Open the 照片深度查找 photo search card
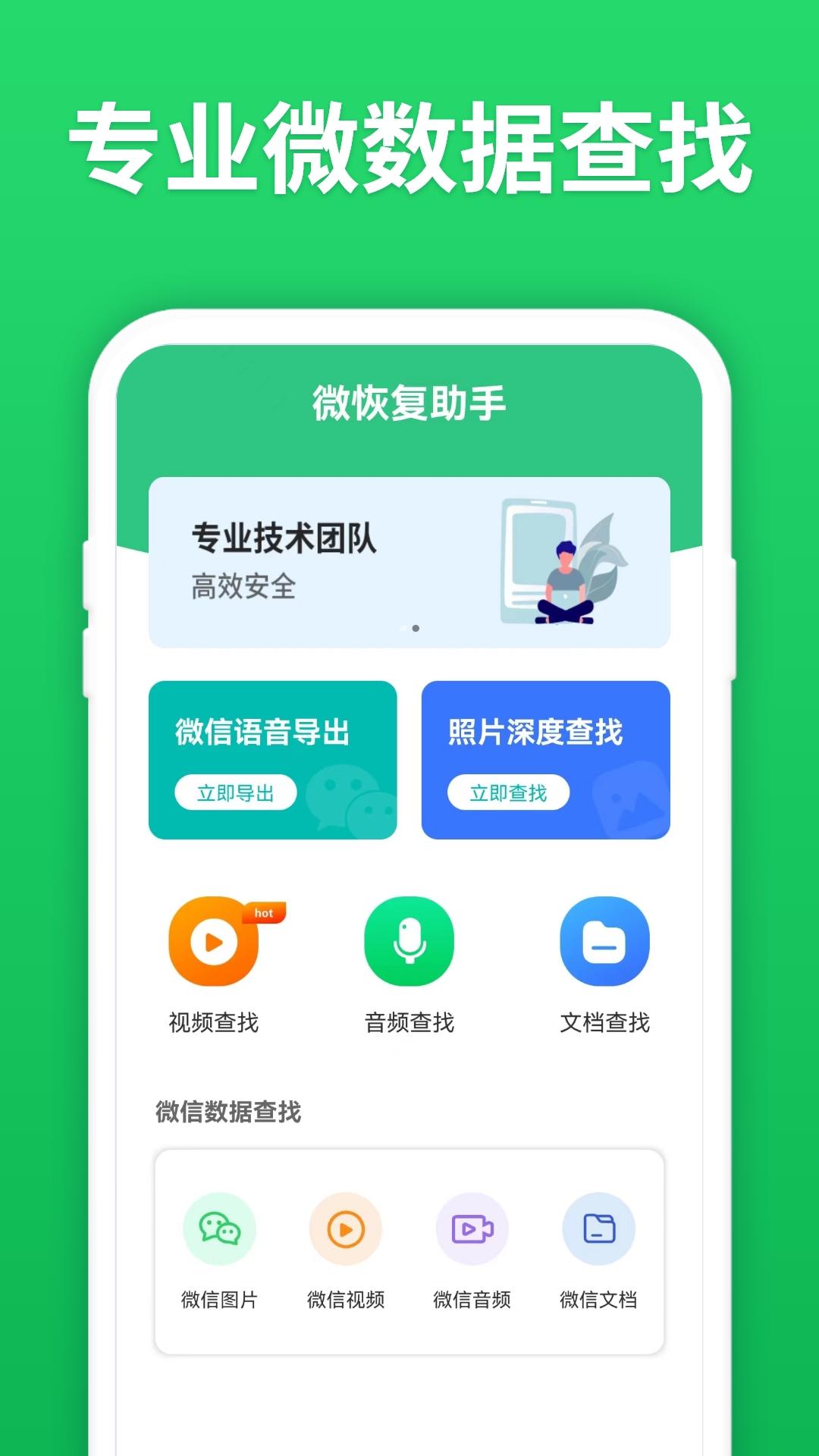Screen dimensions: 819x1456 [x=546, y=758]
